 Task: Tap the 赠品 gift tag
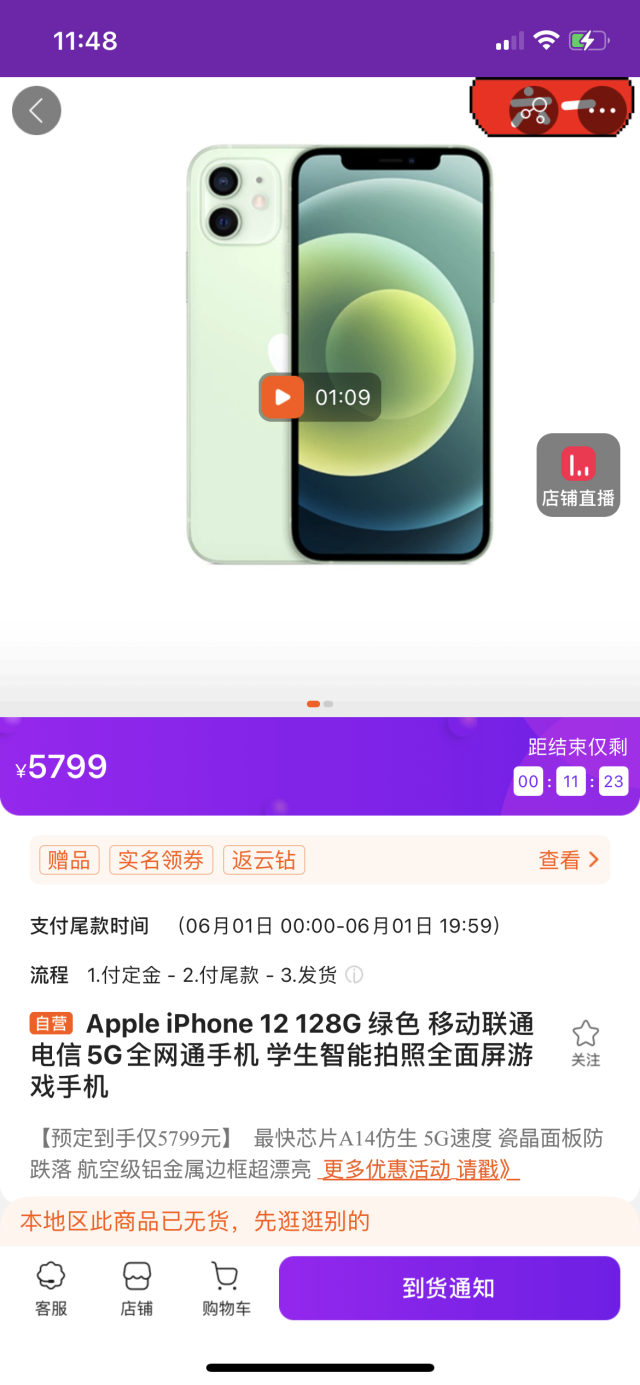(69, 860)
